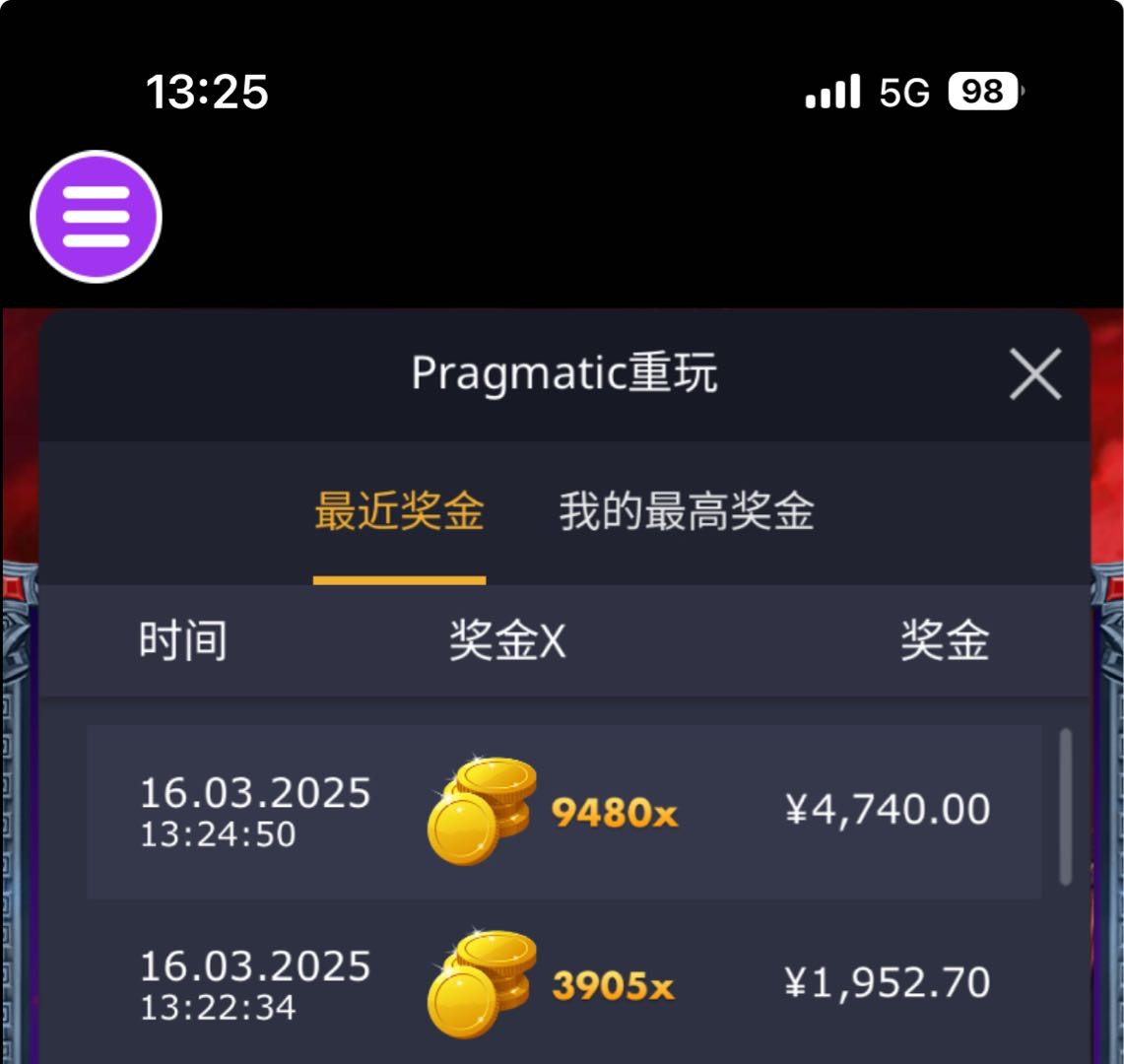The width and height of the screenshot is (1124, 1064).
Task: Open the purple hamburger menu button
Action: [x=96, y=217]
